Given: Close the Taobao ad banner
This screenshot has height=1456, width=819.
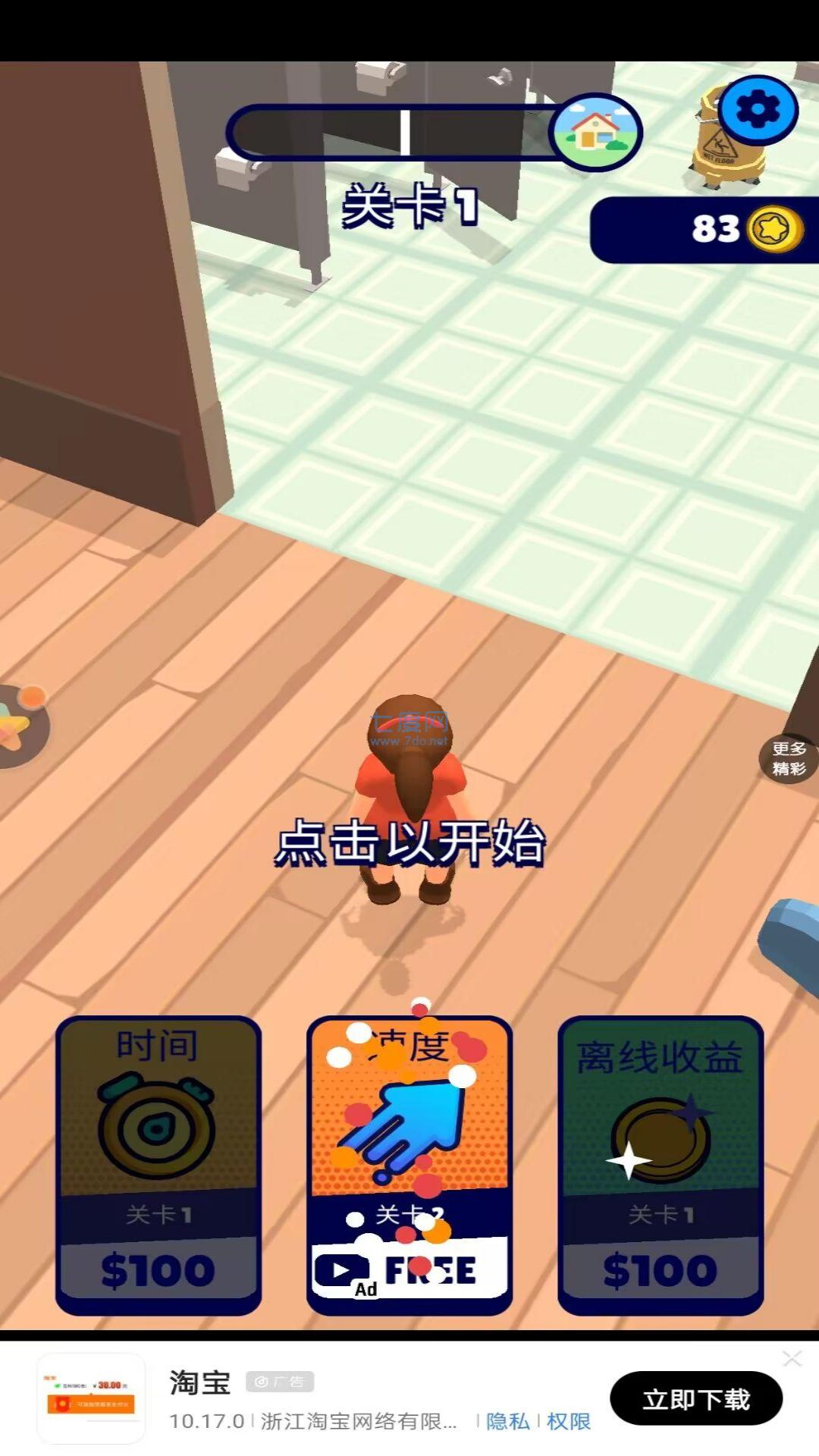Looking at the screenshot, I should coord(792,1358).
